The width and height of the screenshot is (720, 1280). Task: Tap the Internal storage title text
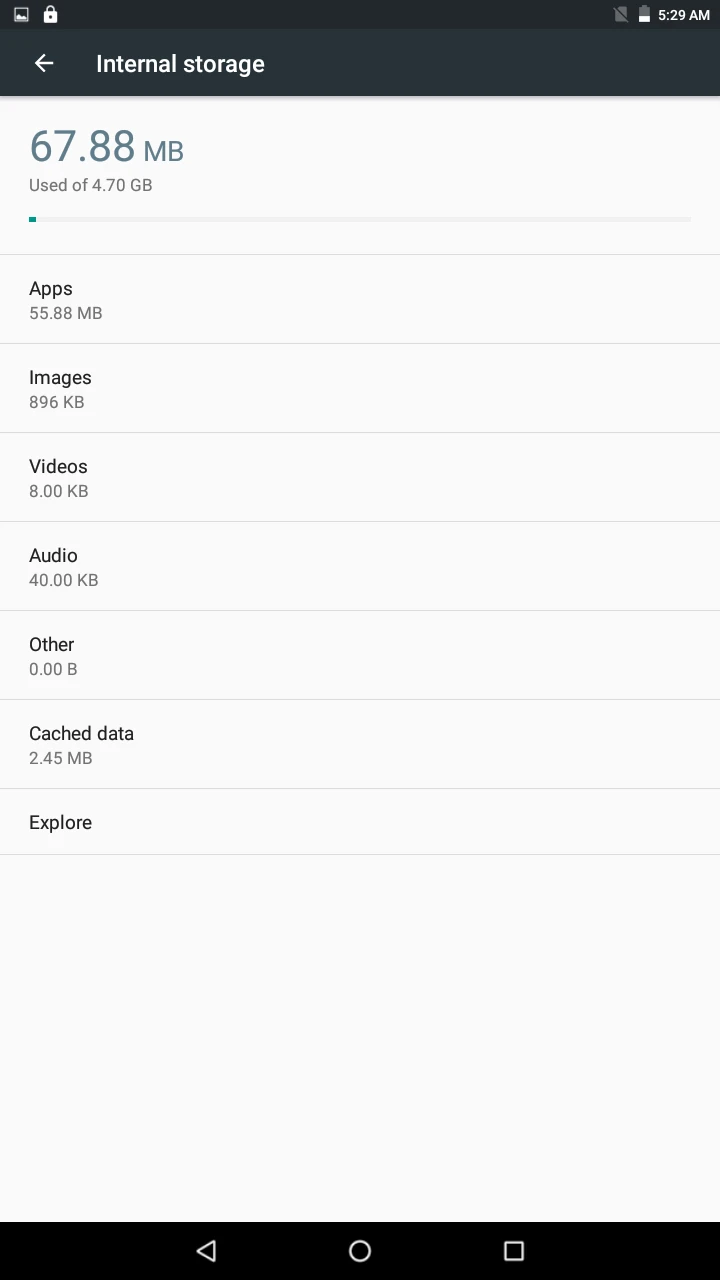180,63
